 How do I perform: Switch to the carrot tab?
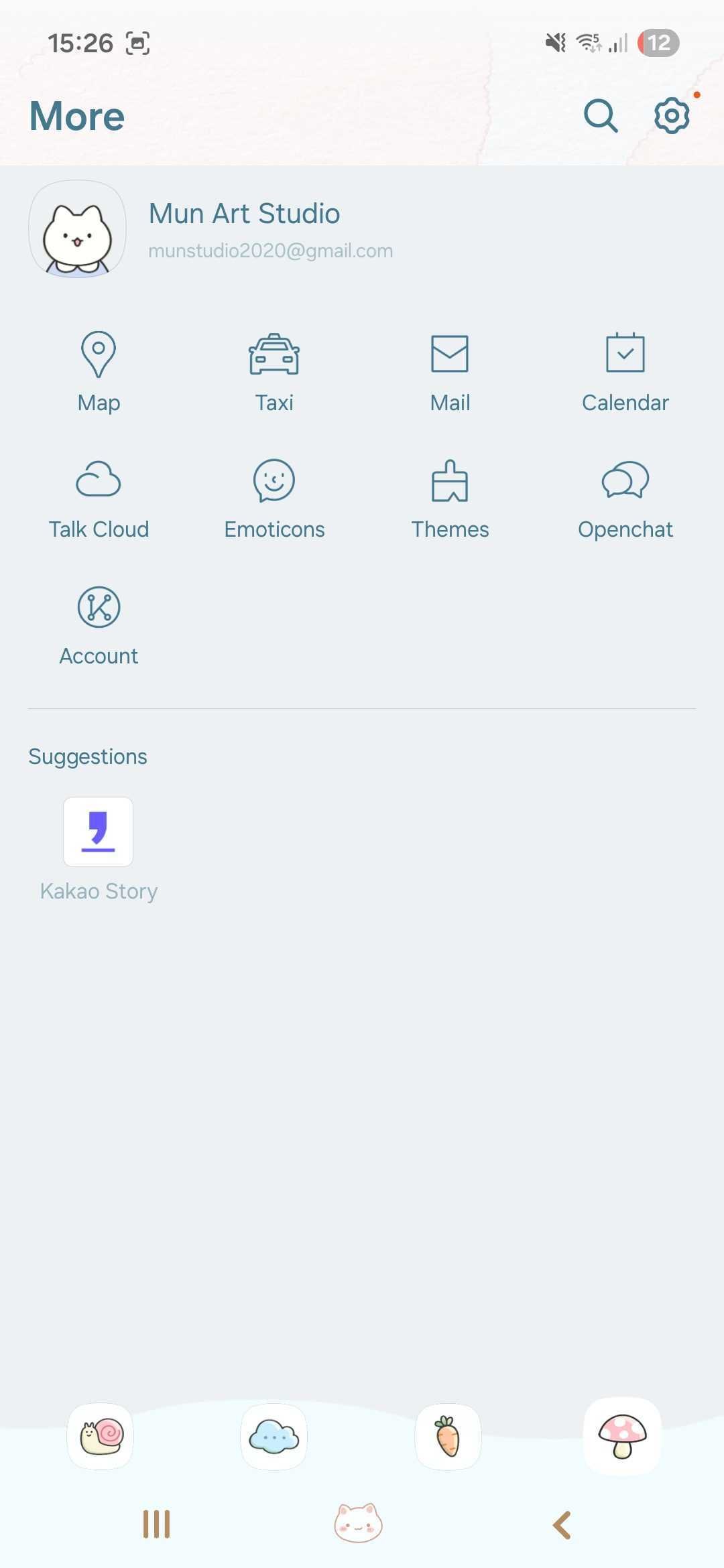448,1437
